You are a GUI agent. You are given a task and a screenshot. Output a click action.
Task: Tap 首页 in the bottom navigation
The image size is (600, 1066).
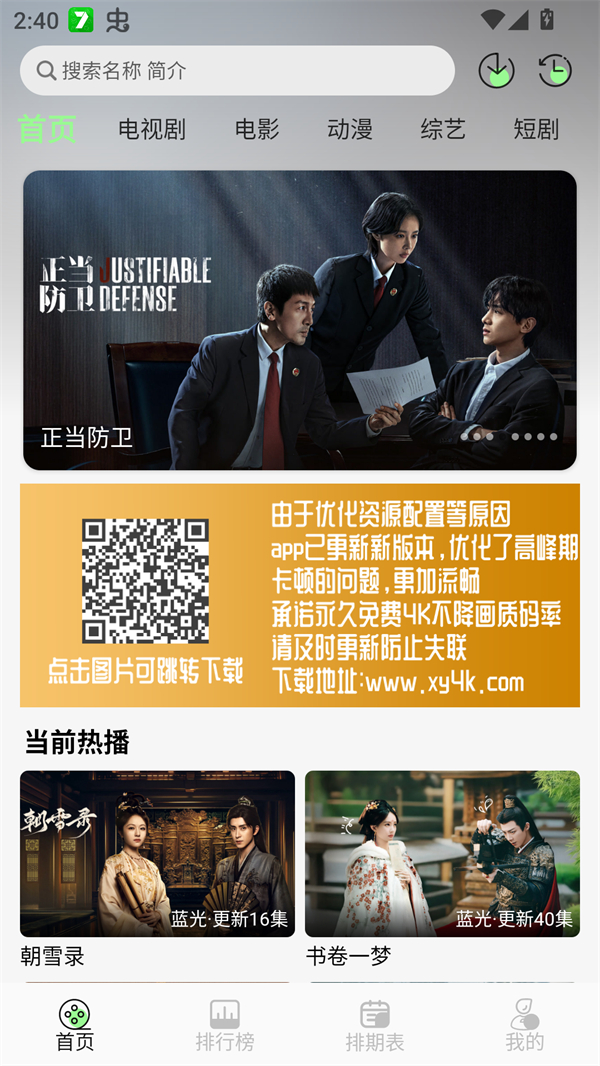[x=75, y=1026]
